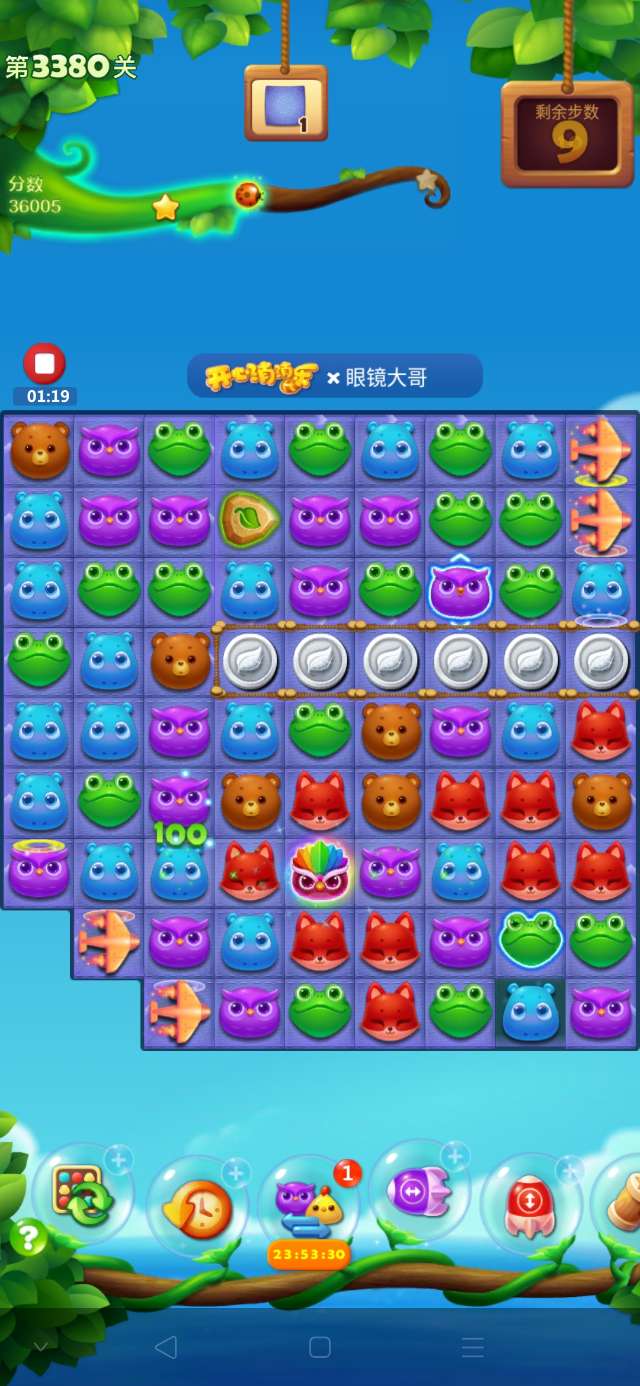Tap the leaf tile on the board
Image resolution: width=640 pixels, height=1386 pixels.
[x=249, y=518]
